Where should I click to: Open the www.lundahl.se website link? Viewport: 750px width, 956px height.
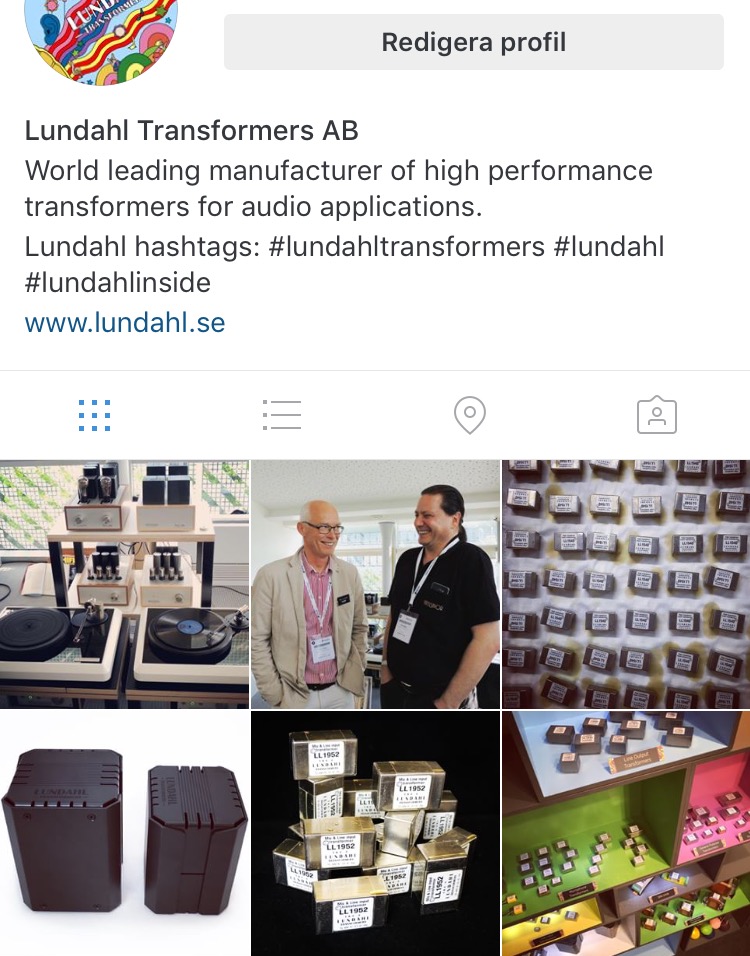tap(125, 323)
